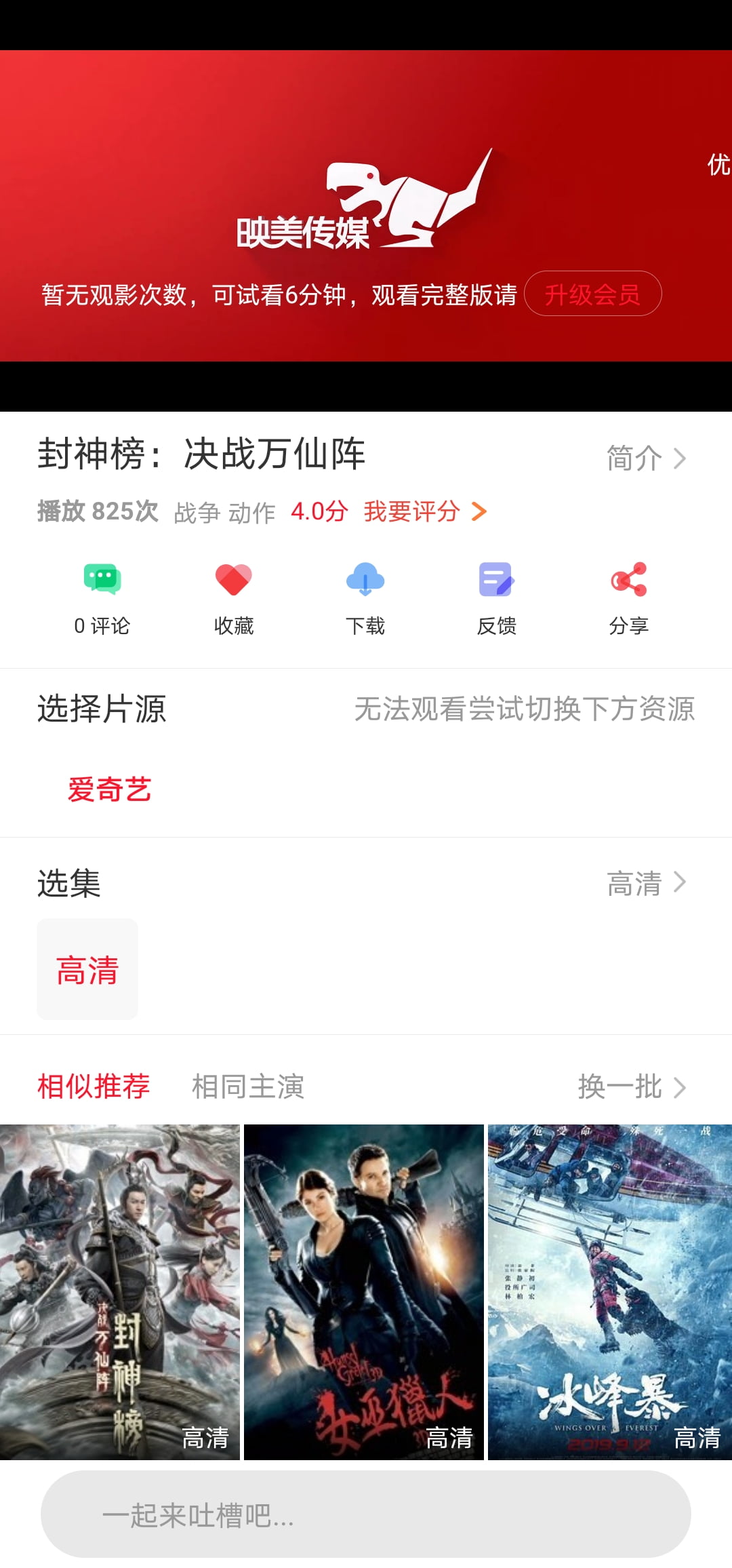The width and height of the screenshot is (732, 1568).
Task: Select the 高清 episode chip
Action: coord(87,969)
